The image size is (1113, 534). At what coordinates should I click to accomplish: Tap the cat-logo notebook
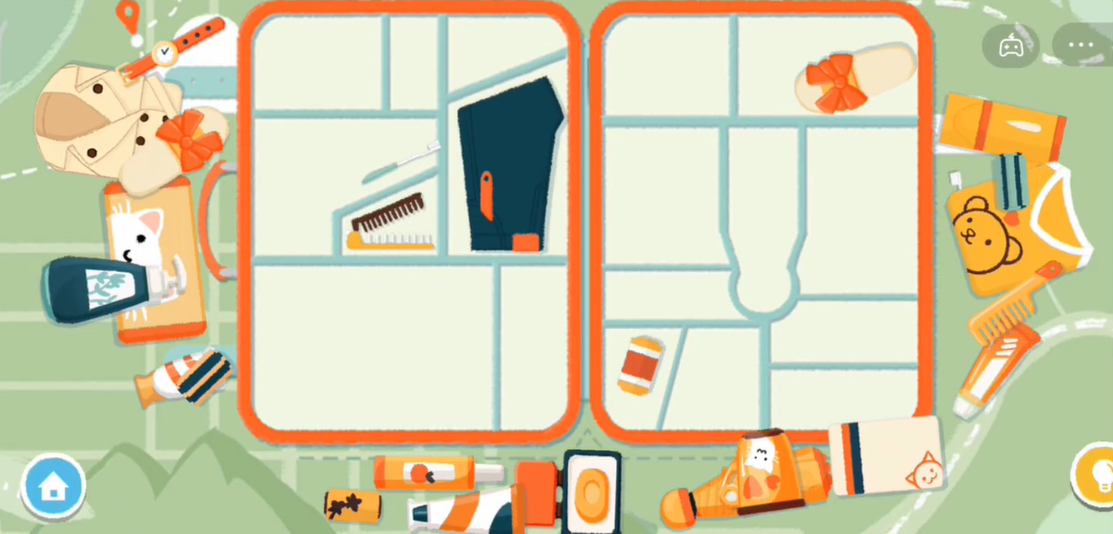(887, 456)
